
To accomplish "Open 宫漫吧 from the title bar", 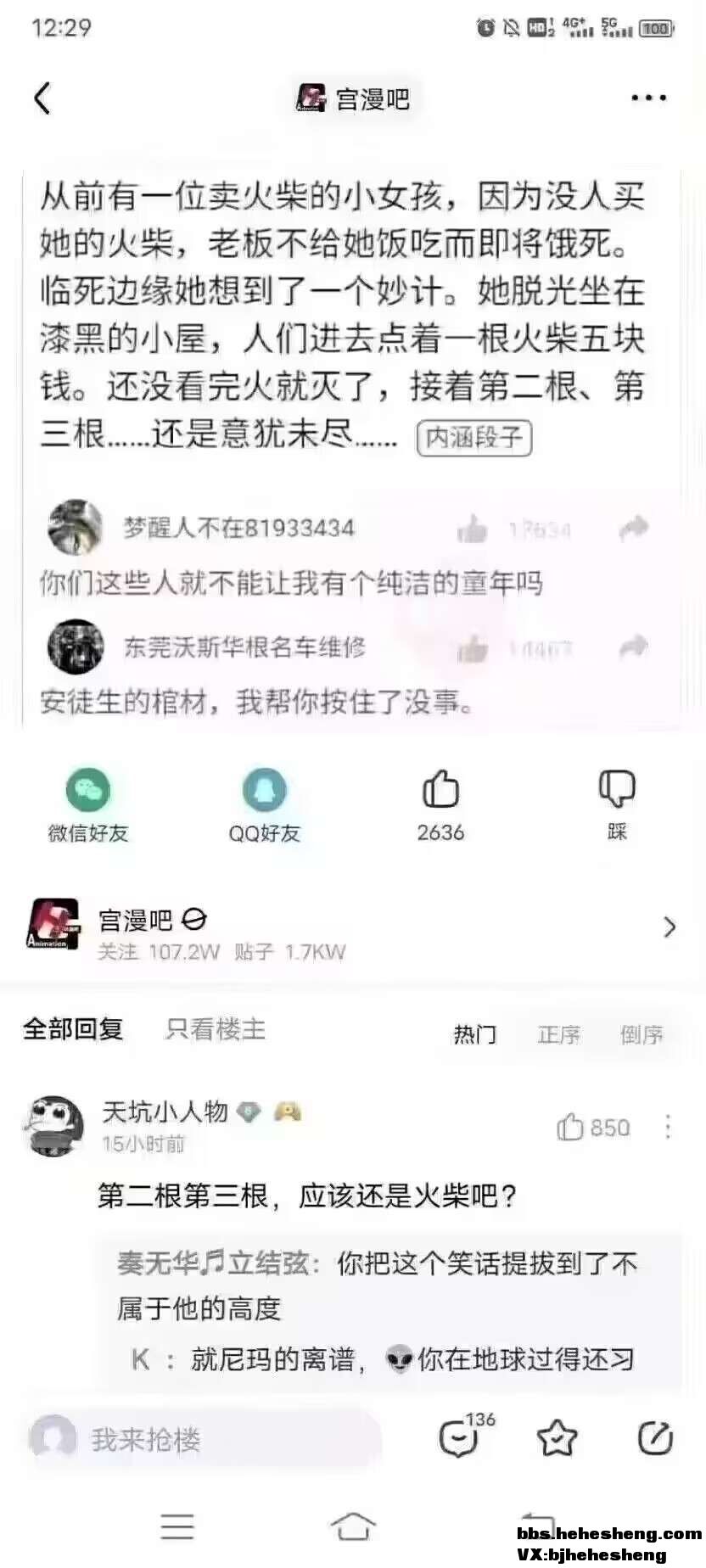I will pos(354,98).
